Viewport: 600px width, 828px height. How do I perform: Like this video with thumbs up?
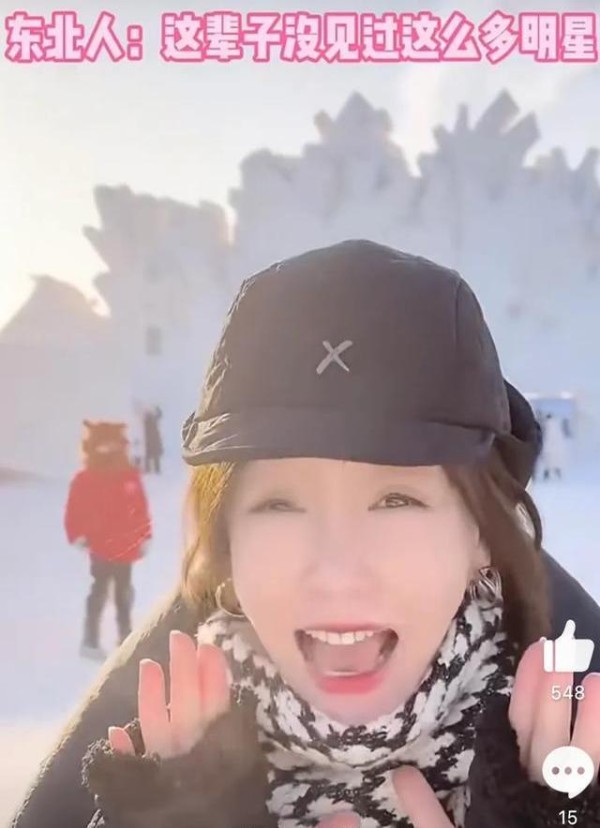tap(567, 650)
